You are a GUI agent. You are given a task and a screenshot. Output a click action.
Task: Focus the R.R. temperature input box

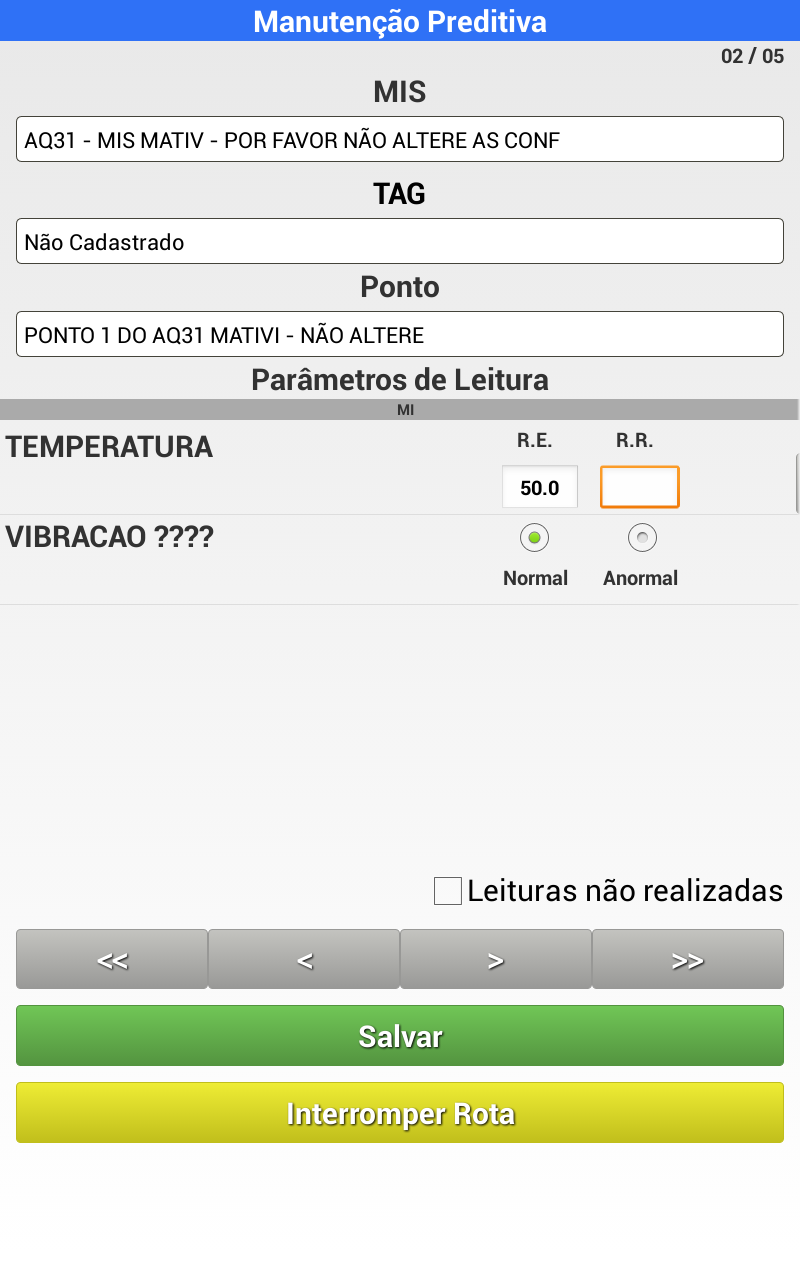tap(639, 487)
